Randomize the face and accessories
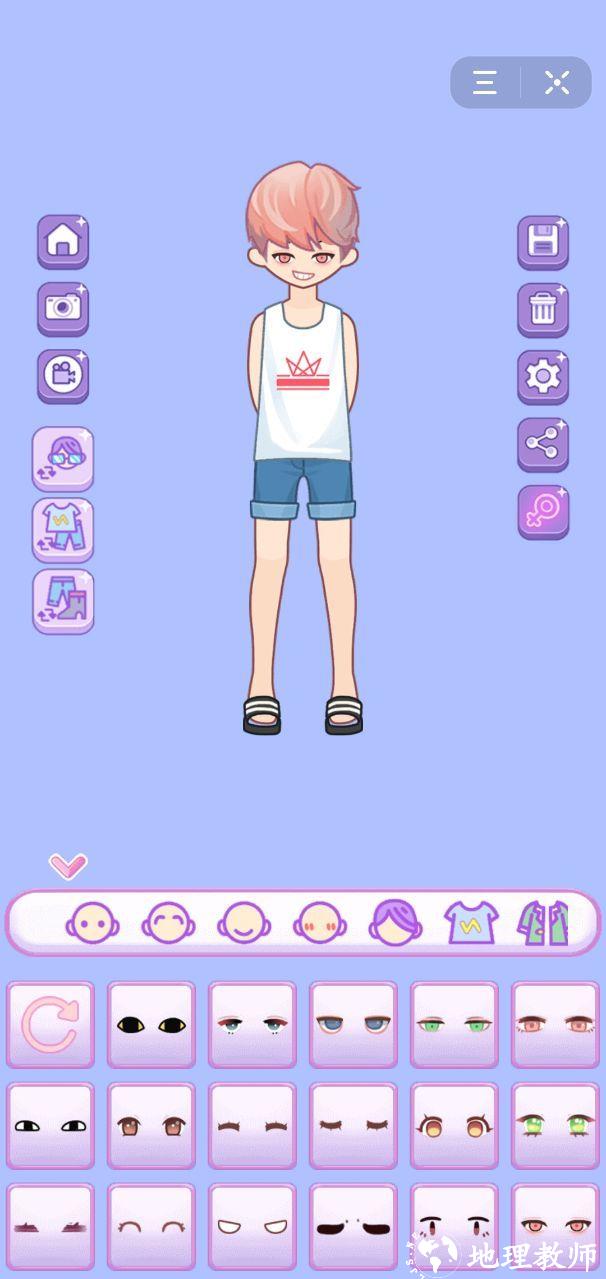The width and height of the screenshot is (606, 1279). pos(63,459)
